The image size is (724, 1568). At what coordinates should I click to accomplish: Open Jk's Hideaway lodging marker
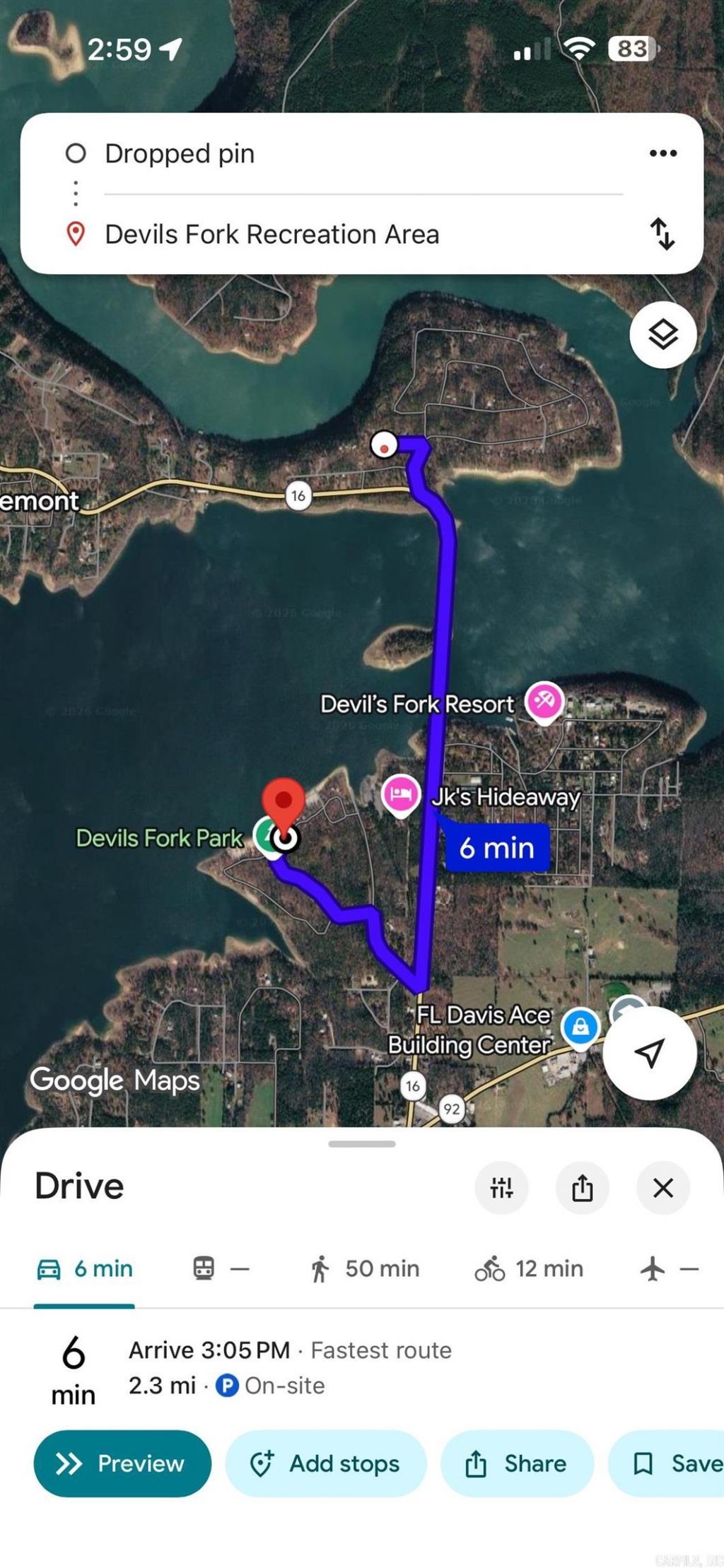[401, 794]
